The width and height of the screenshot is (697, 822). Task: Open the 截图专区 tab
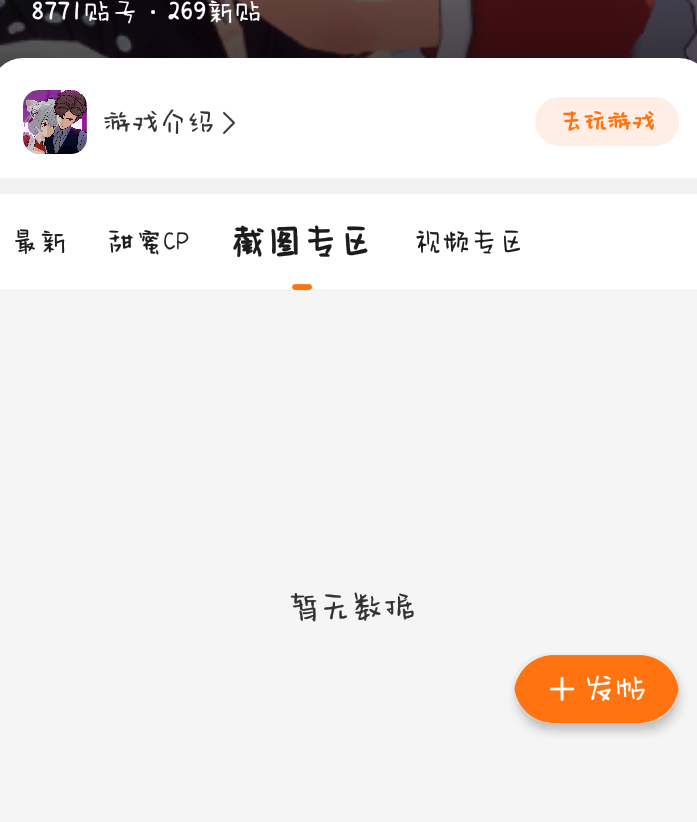301,242
